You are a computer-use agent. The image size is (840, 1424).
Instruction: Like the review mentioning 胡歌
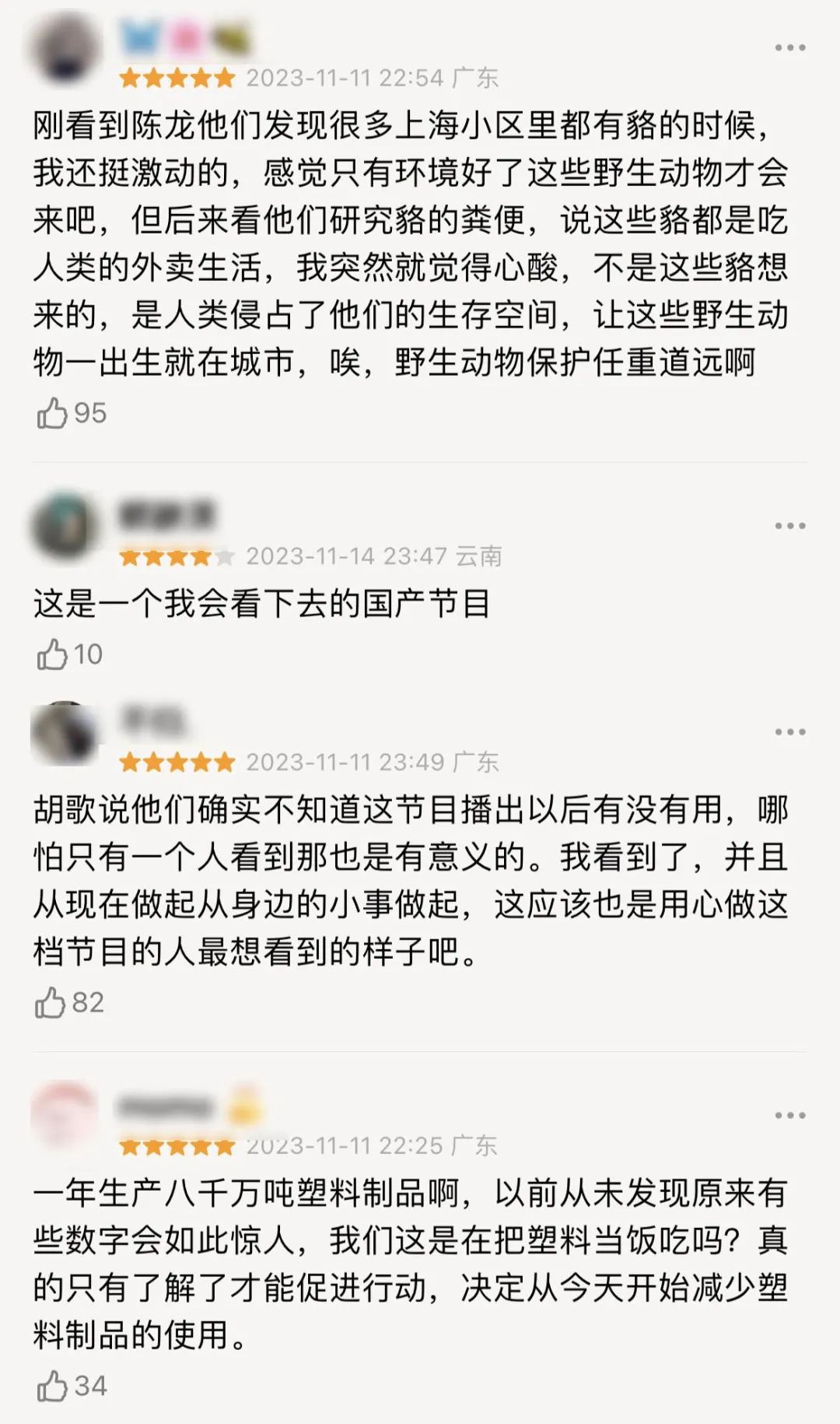pos(51,1002)
